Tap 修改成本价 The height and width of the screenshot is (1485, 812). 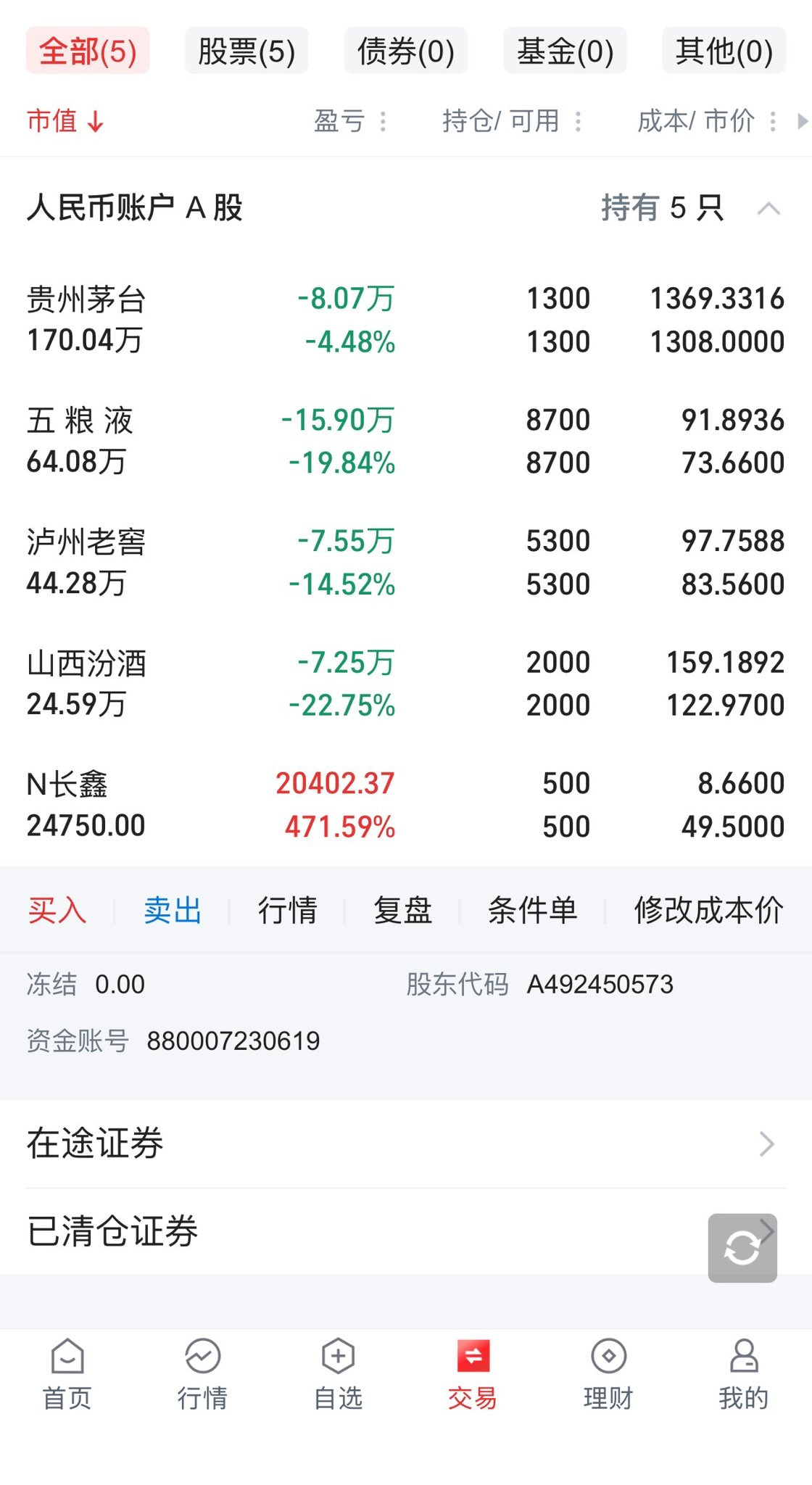(709, 909)
